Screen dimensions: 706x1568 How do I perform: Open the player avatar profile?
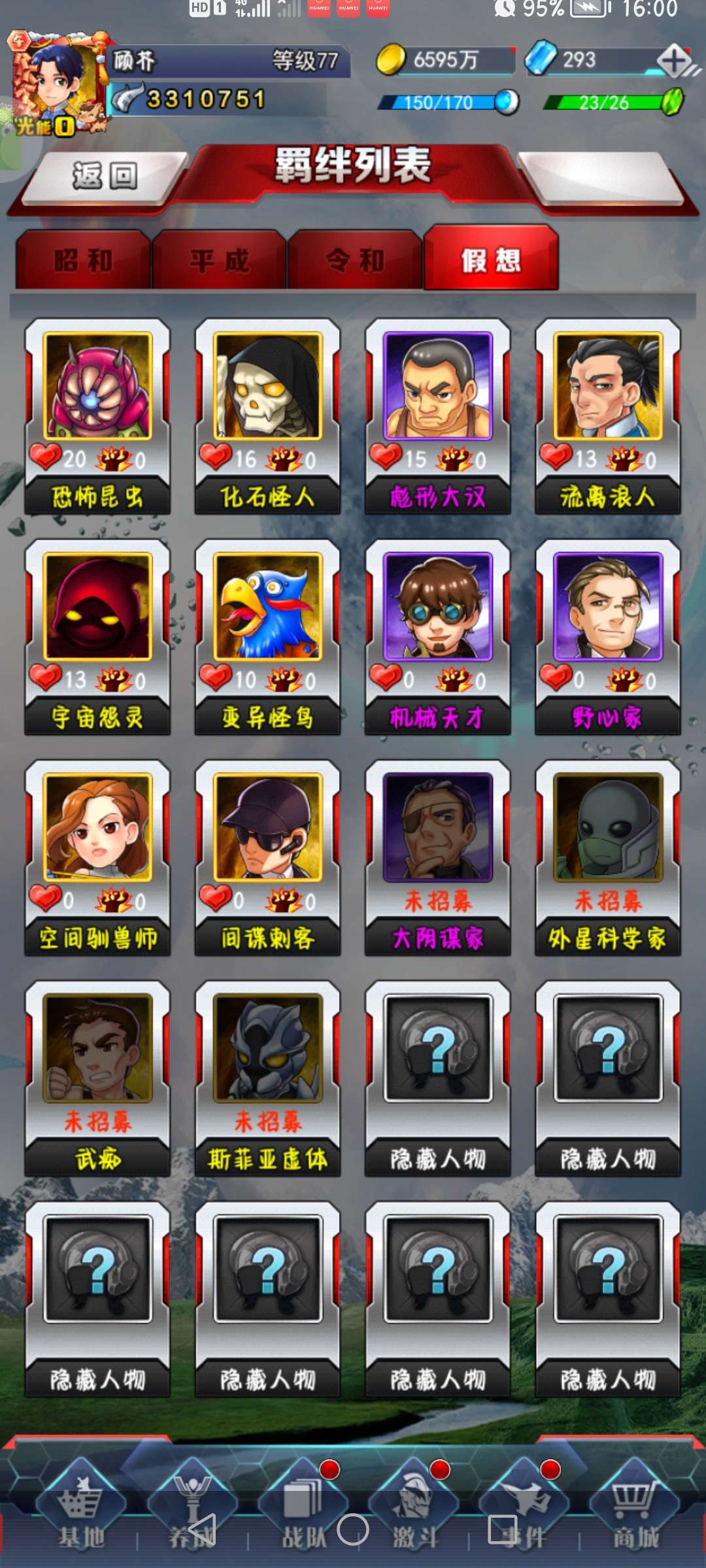click(56, 82)
